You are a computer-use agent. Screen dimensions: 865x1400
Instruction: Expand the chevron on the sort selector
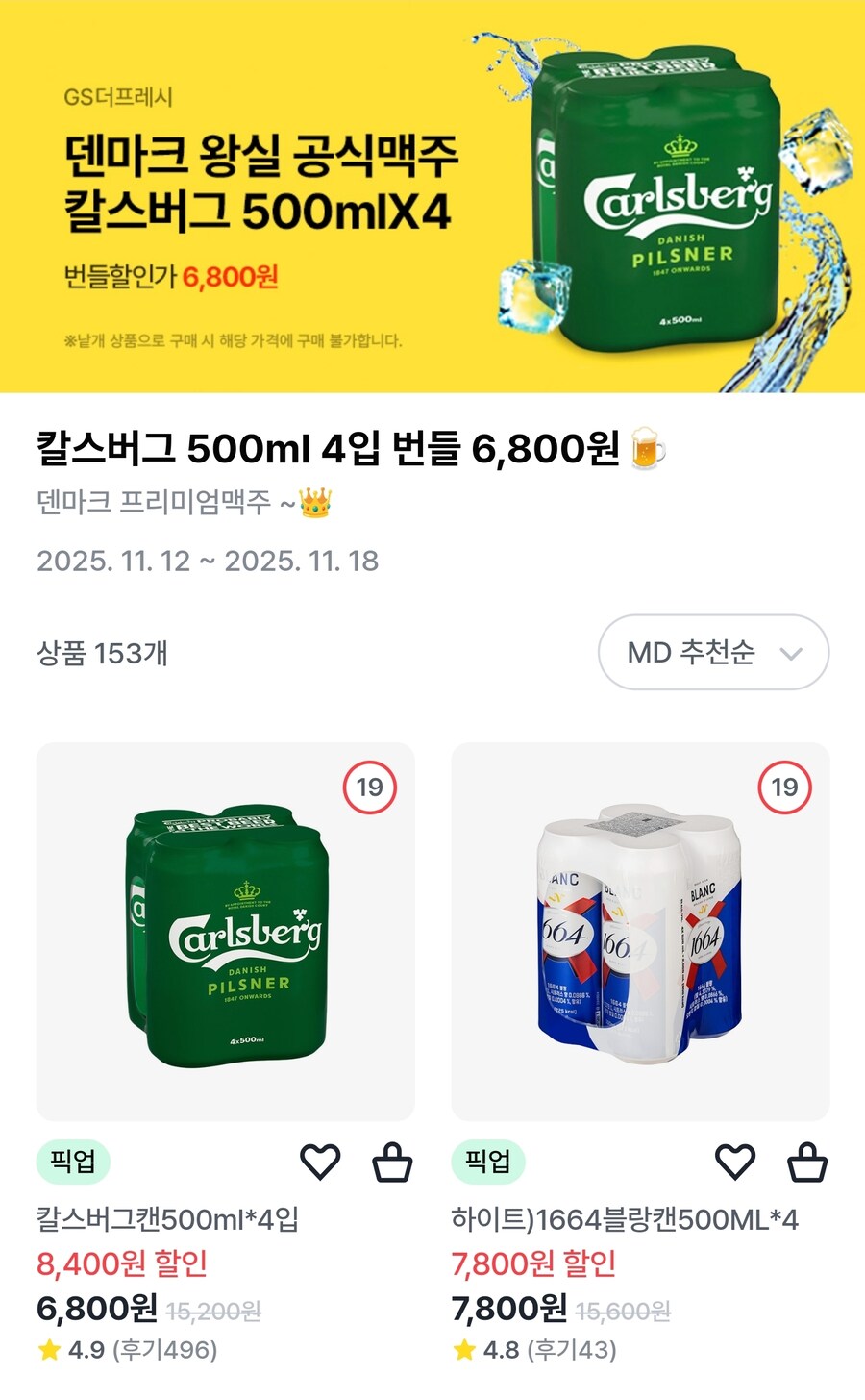791,652
